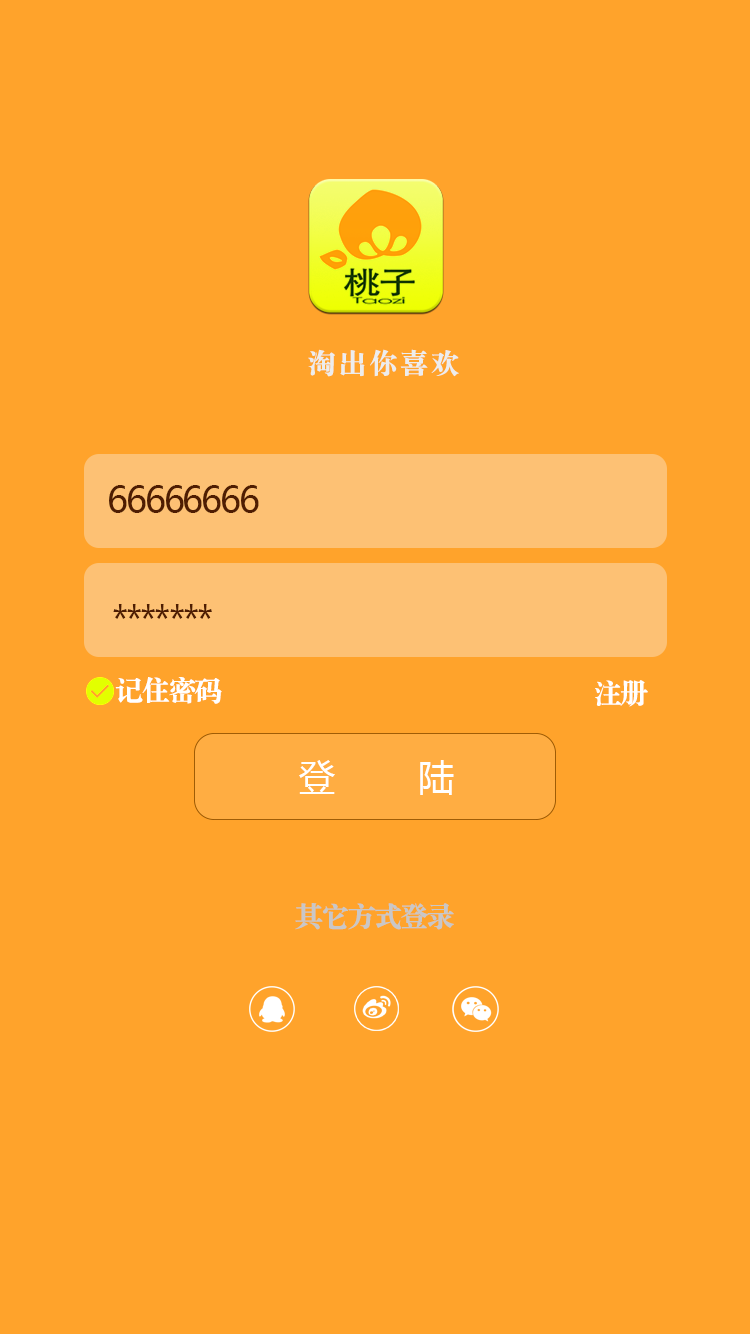The height and width of the screenshot is (1334, 750).
Task: Click the 记住密码 label text
Action: (168, 691)
